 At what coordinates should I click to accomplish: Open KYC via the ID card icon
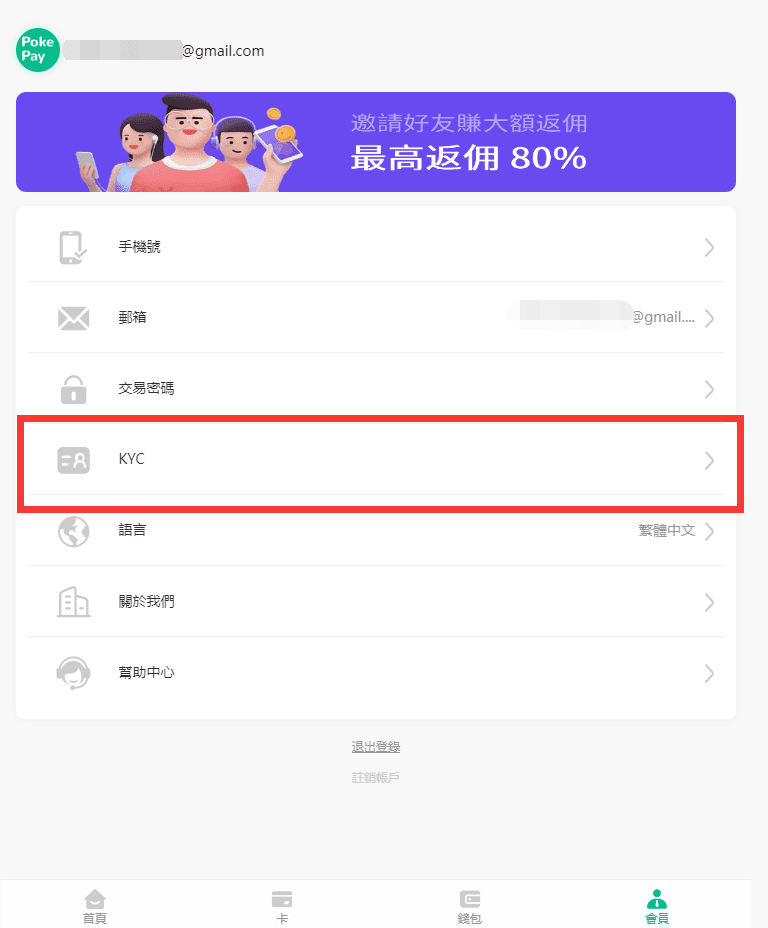click(73, 460)
